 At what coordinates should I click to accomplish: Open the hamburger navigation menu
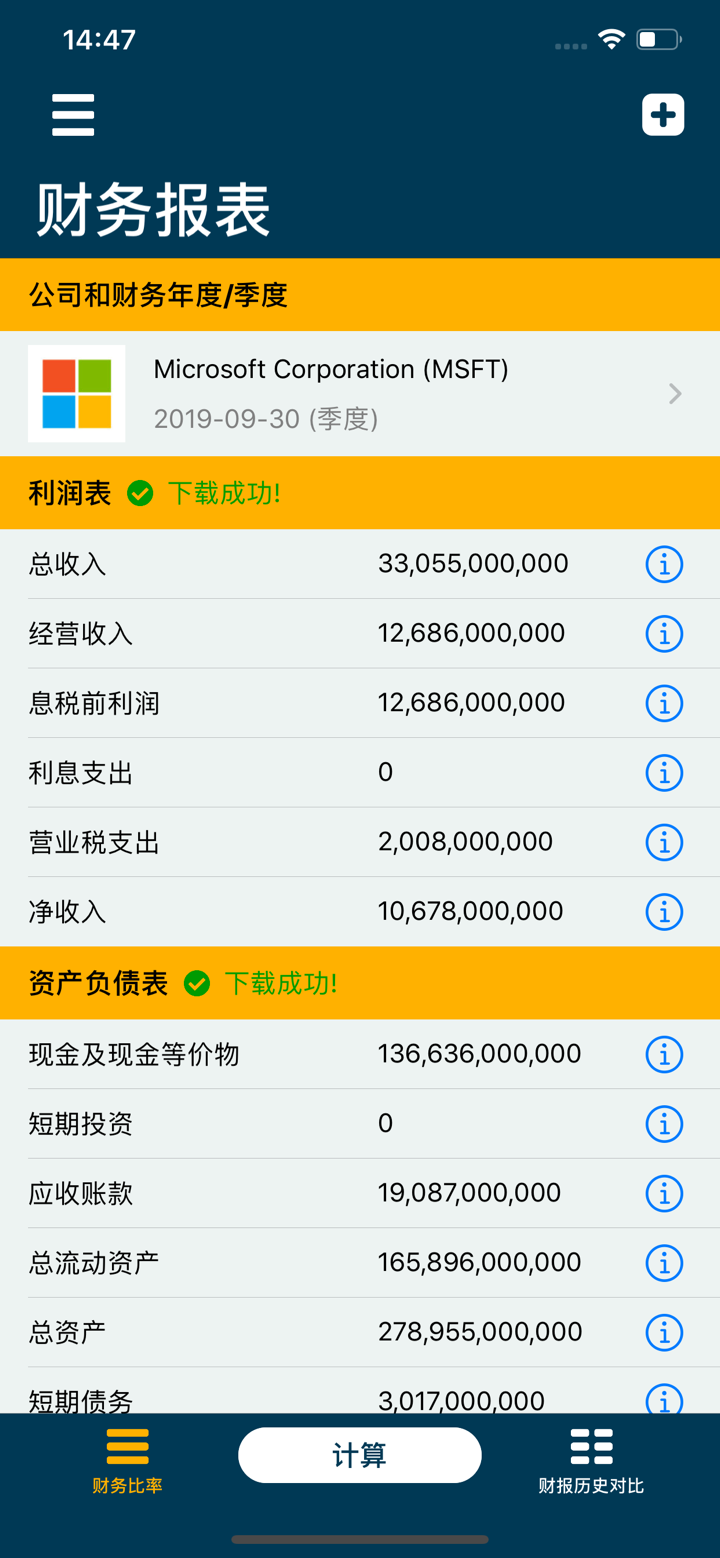click(71, 114)
